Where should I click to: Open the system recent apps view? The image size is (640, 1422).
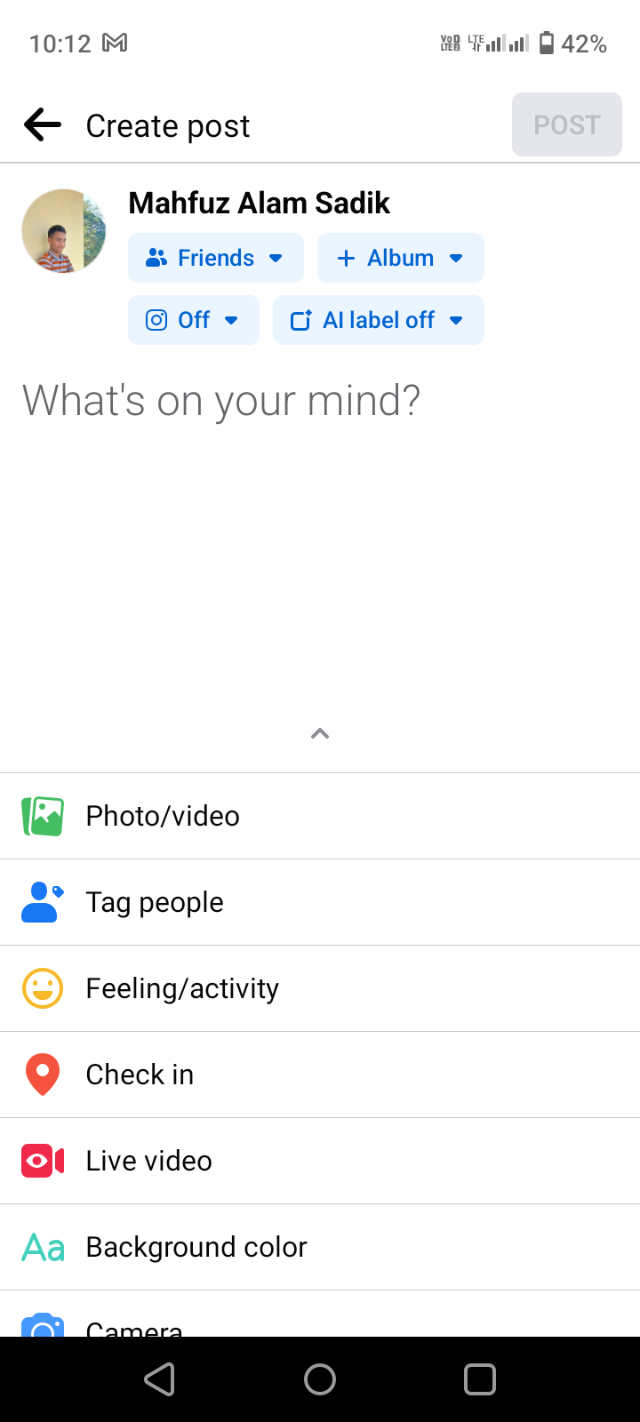click(x=480, y=1379)
